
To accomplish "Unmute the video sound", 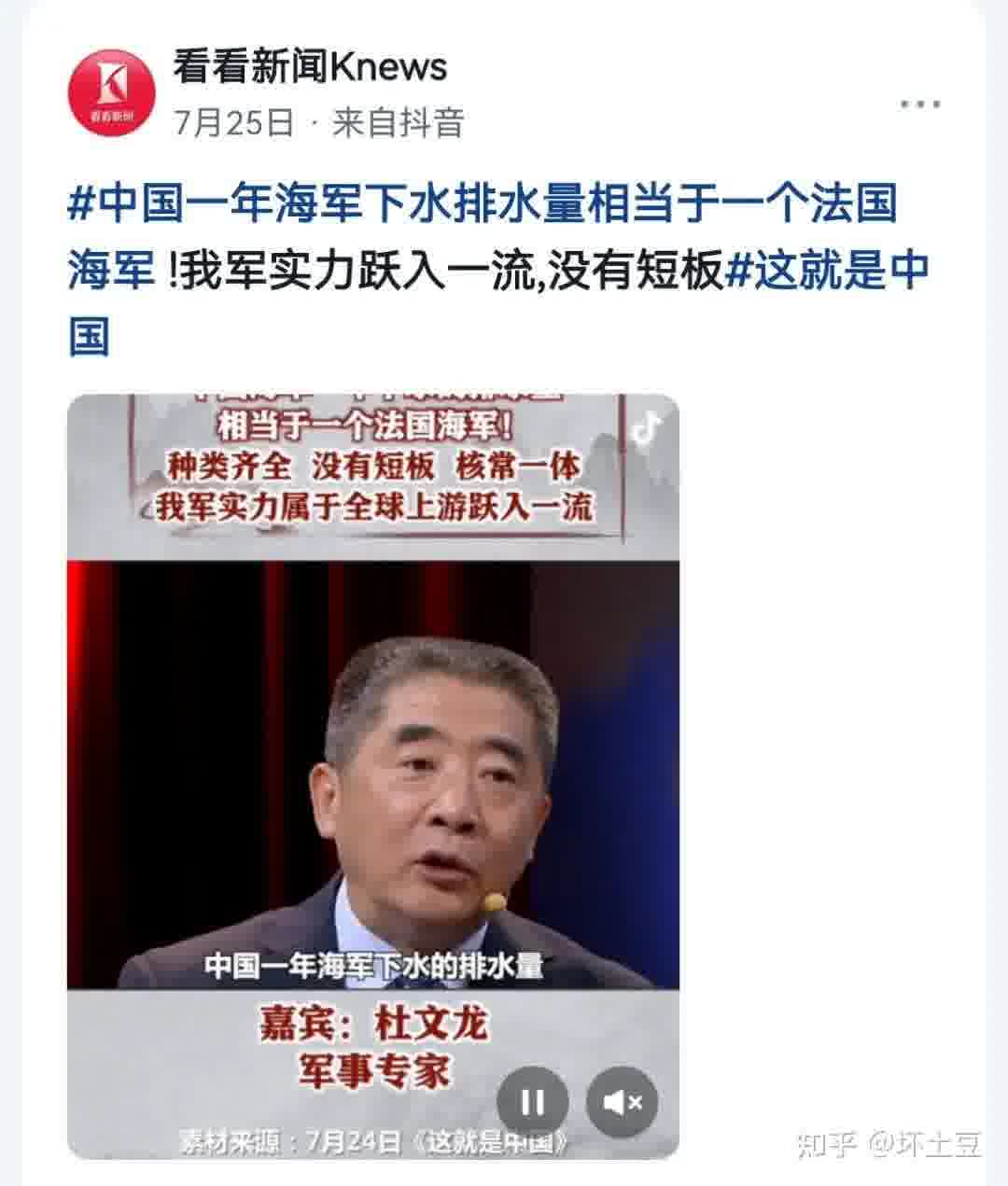I will (622, 1102).
